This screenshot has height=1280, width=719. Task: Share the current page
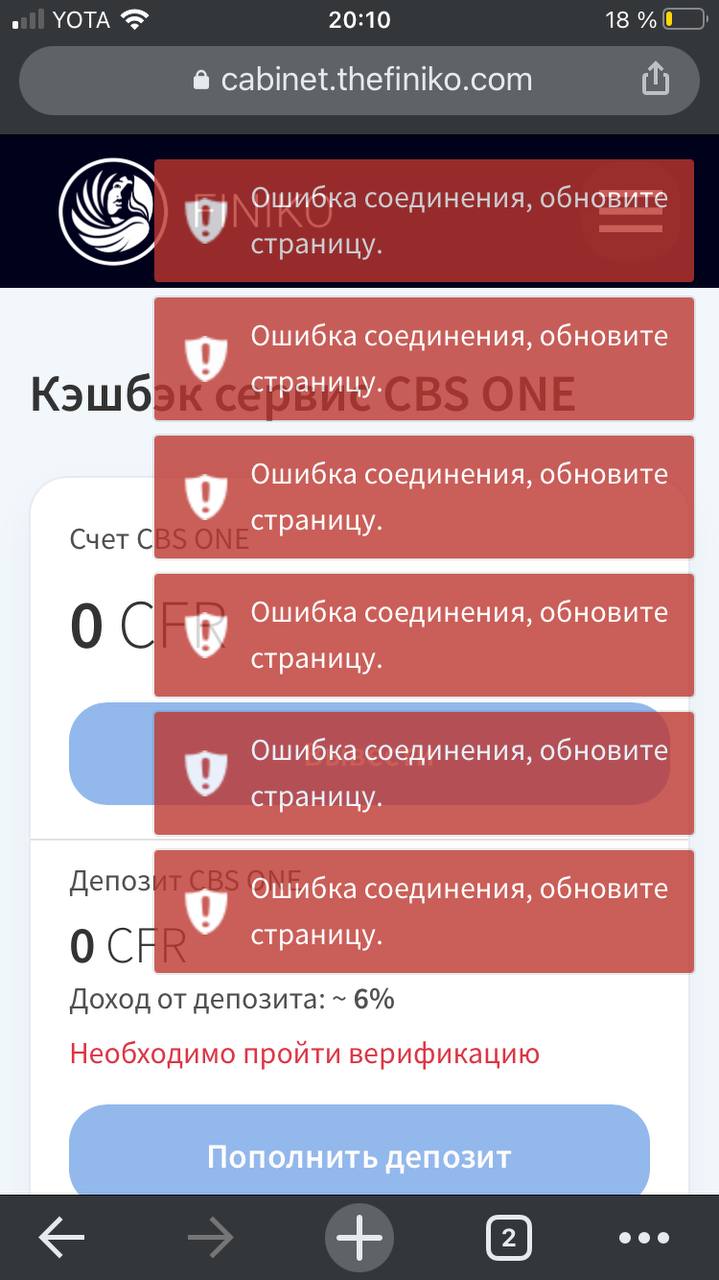click(655, 78)
